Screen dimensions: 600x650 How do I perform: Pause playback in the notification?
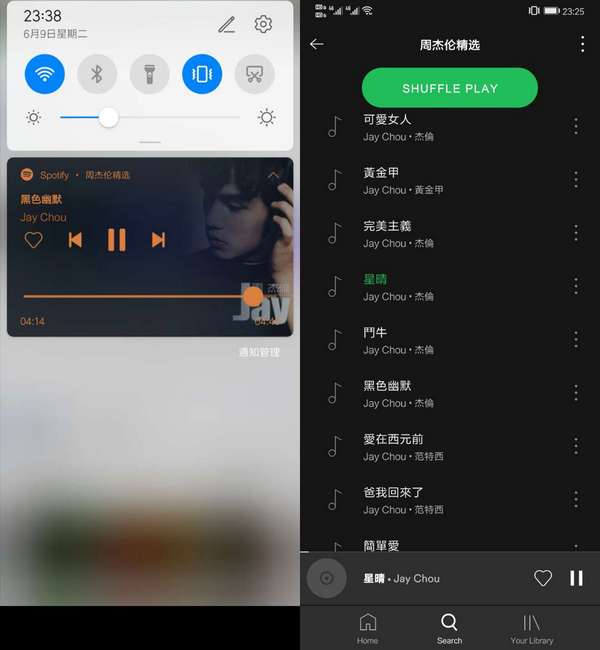coord(117,240)
